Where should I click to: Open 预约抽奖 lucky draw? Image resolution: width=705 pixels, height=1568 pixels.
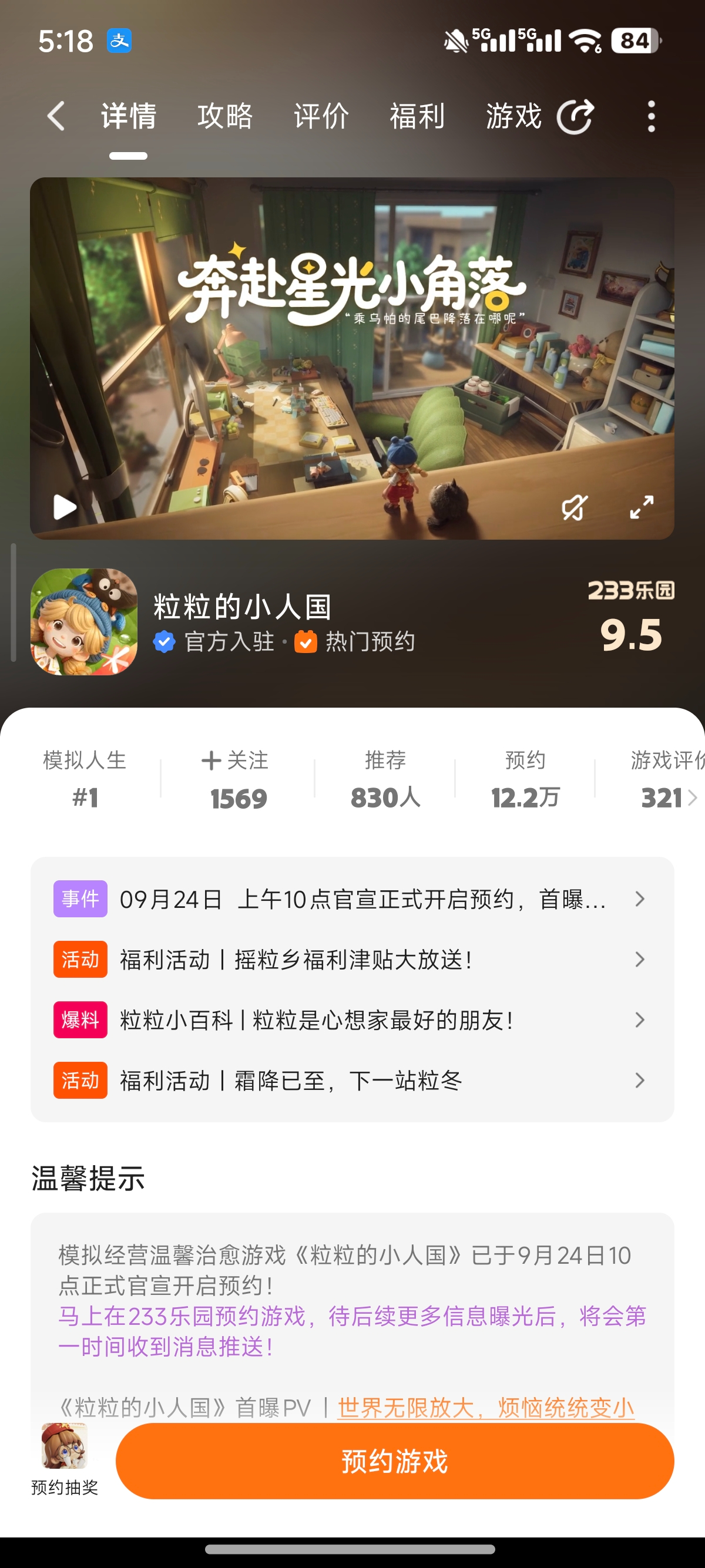tap(65, 1460)
